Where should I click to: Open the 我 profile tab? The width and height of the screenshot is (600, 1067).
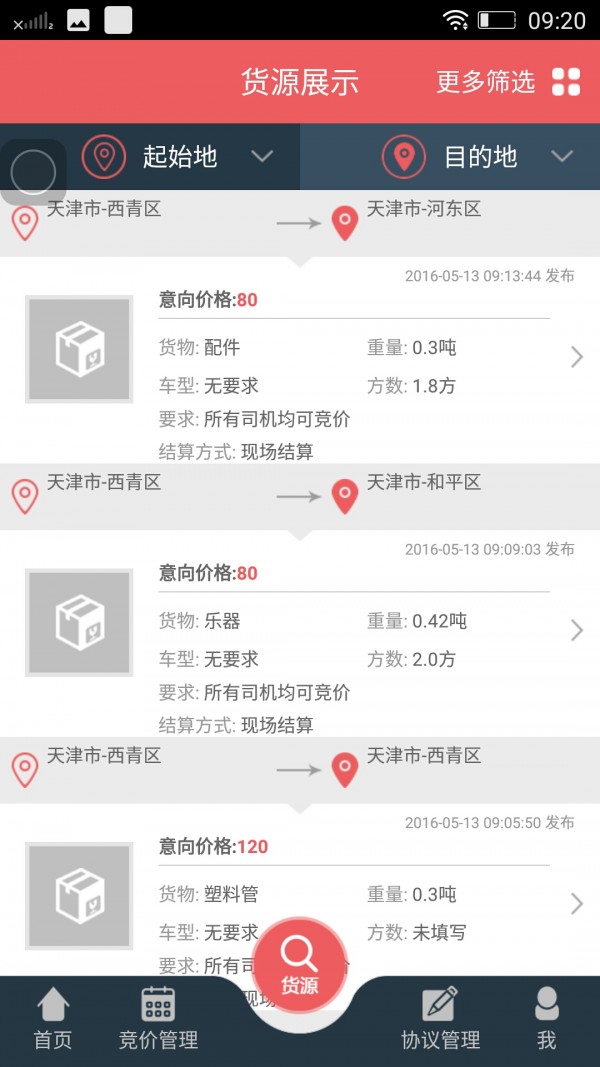pos(546,1019)
